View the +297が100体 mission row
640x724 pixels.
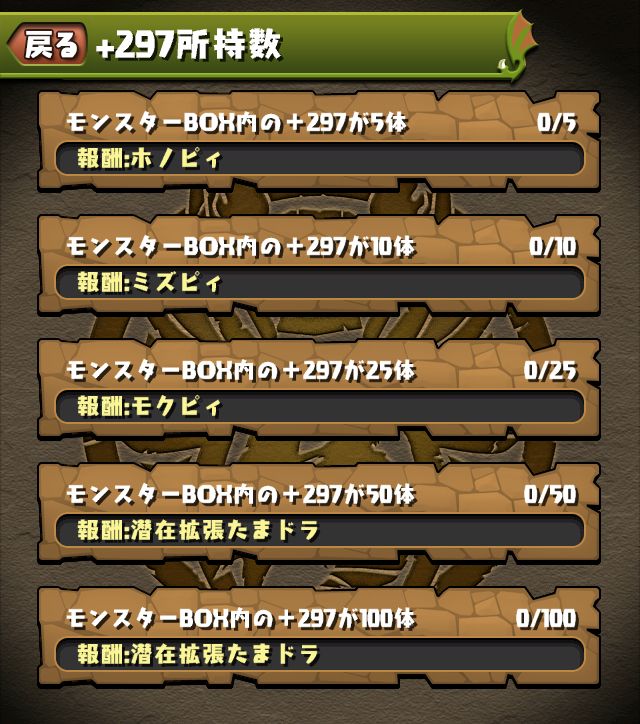[x=319, y=637]
